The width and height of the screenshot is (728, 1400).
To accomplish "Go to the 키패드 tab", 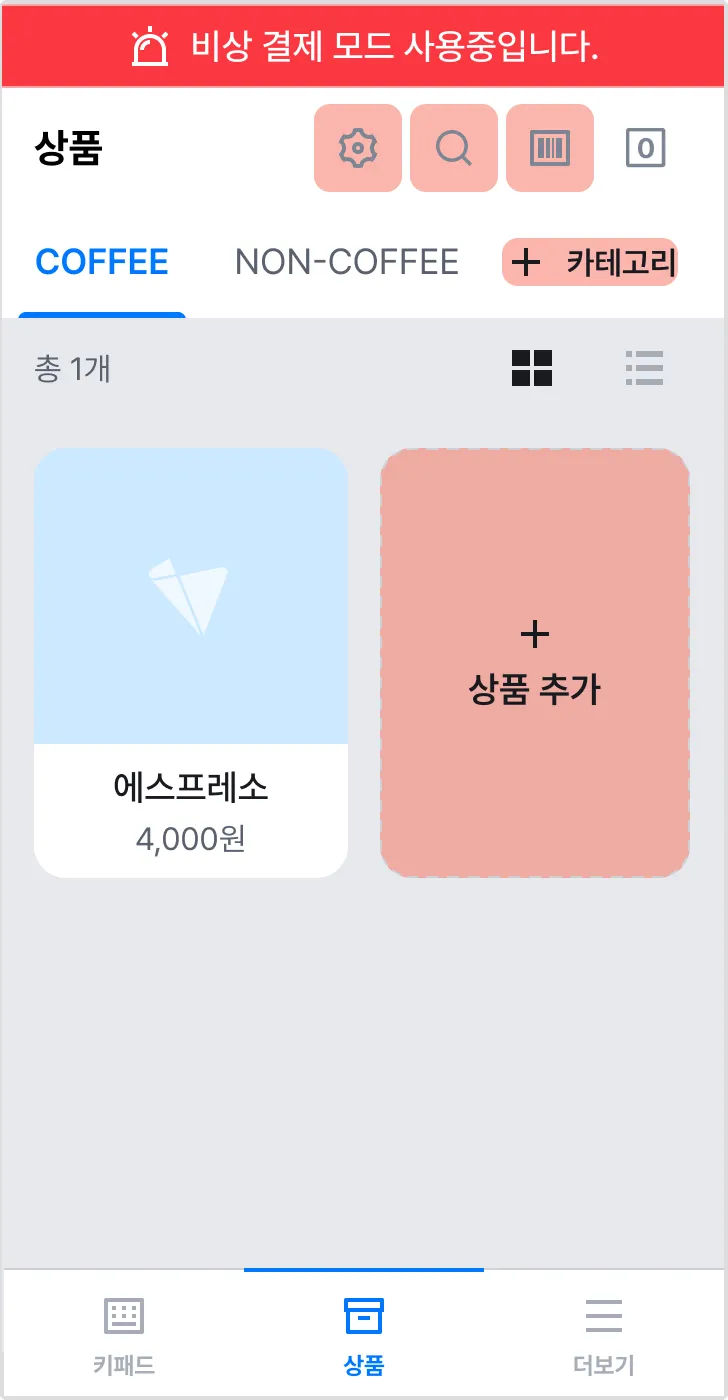I will (124, 1335).
